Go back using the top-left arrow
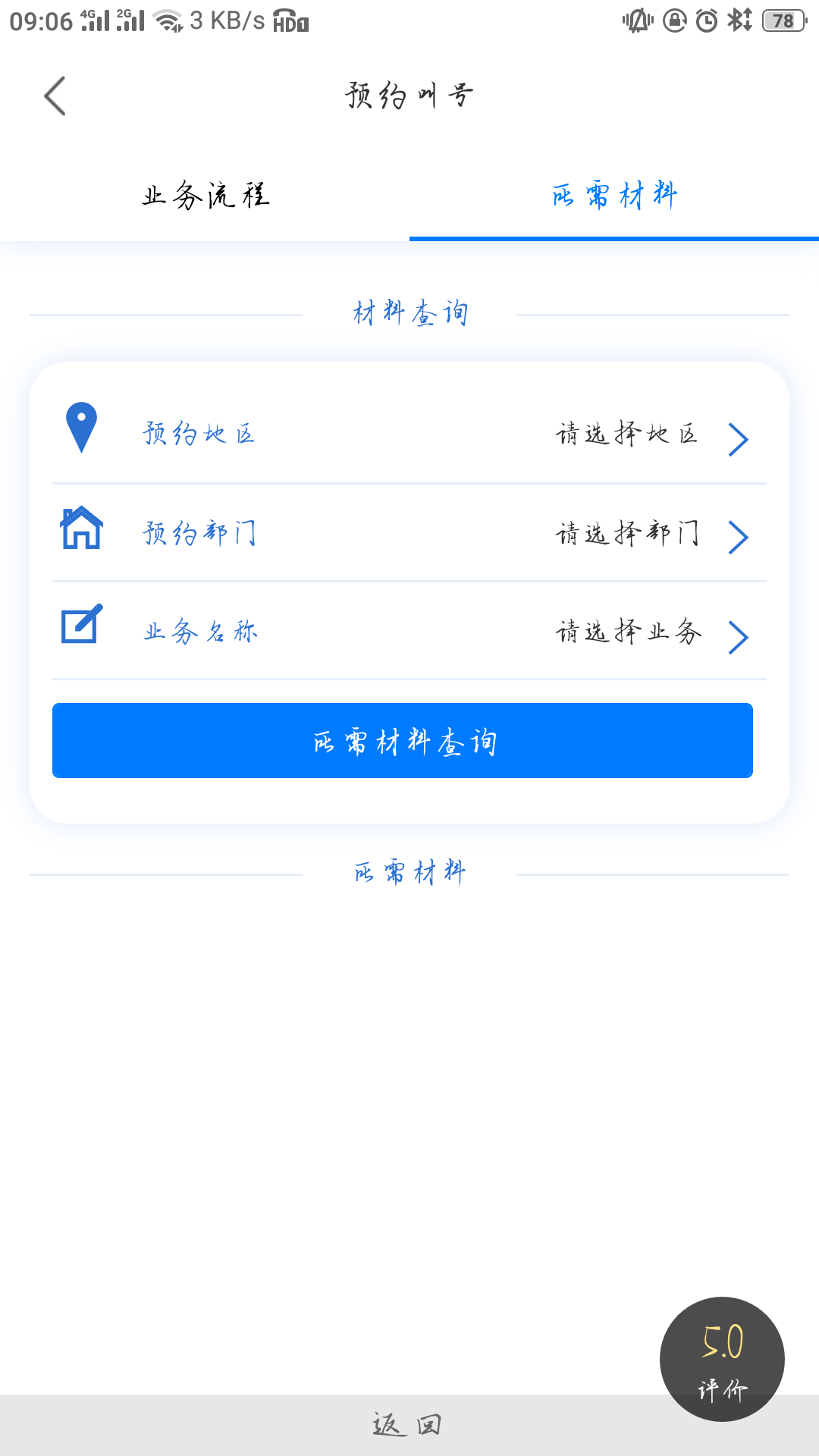819x1456 pixels. point(55,96)
